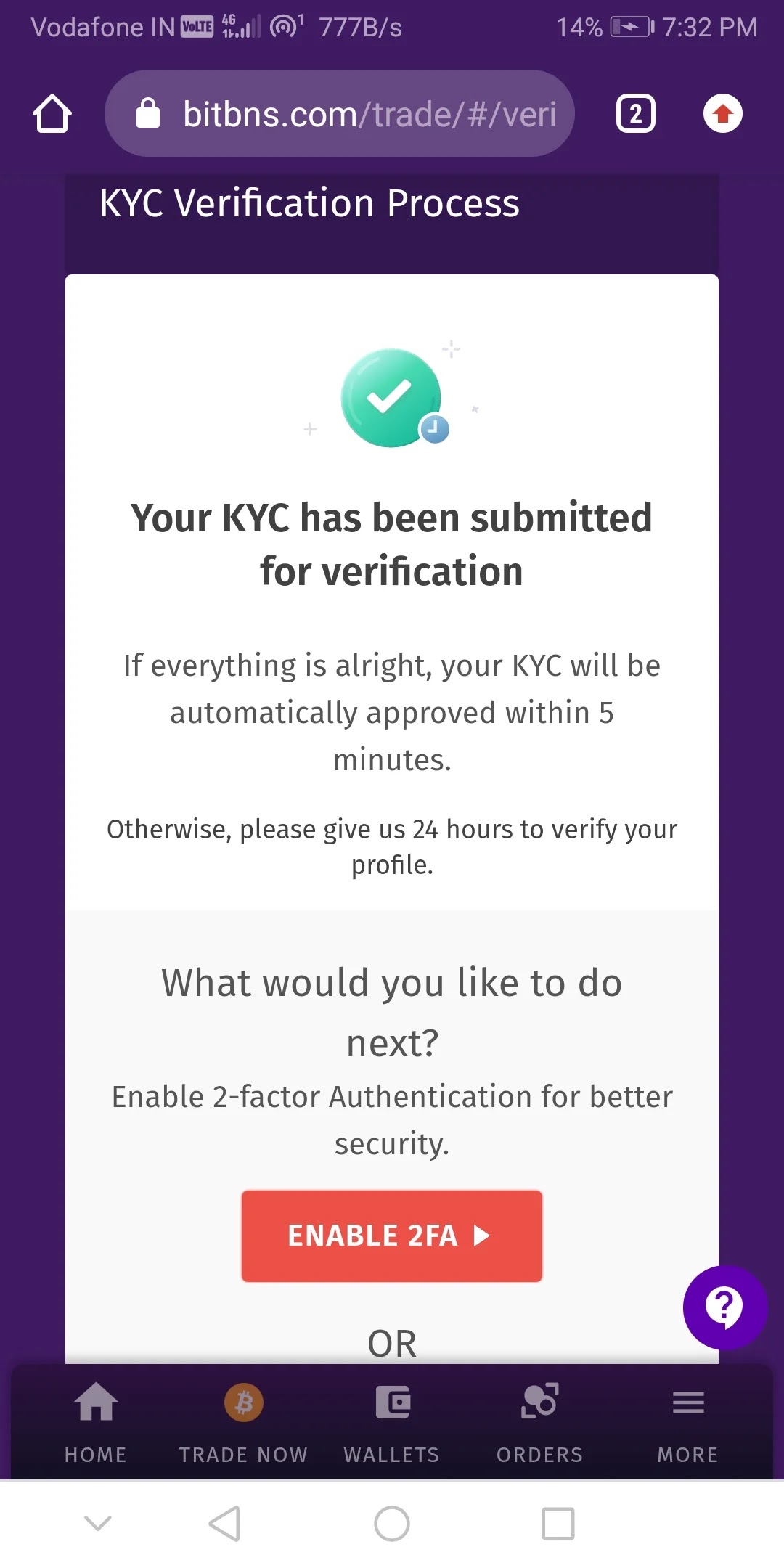Tap the system back button
Viewport: 784px width, 1568px height.
tap(225, 1523)
